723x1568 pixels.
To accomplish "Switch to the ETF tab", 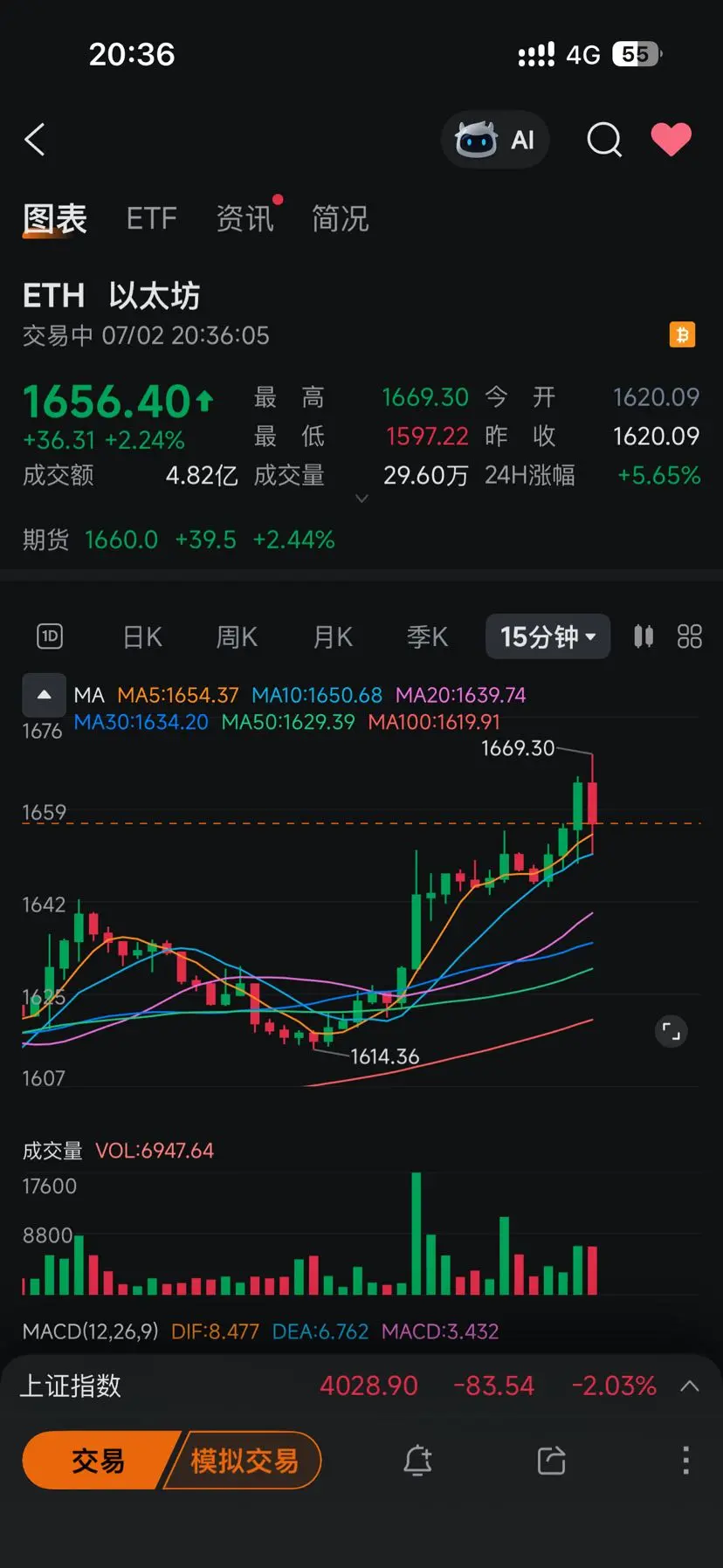I will coord(152,218).
